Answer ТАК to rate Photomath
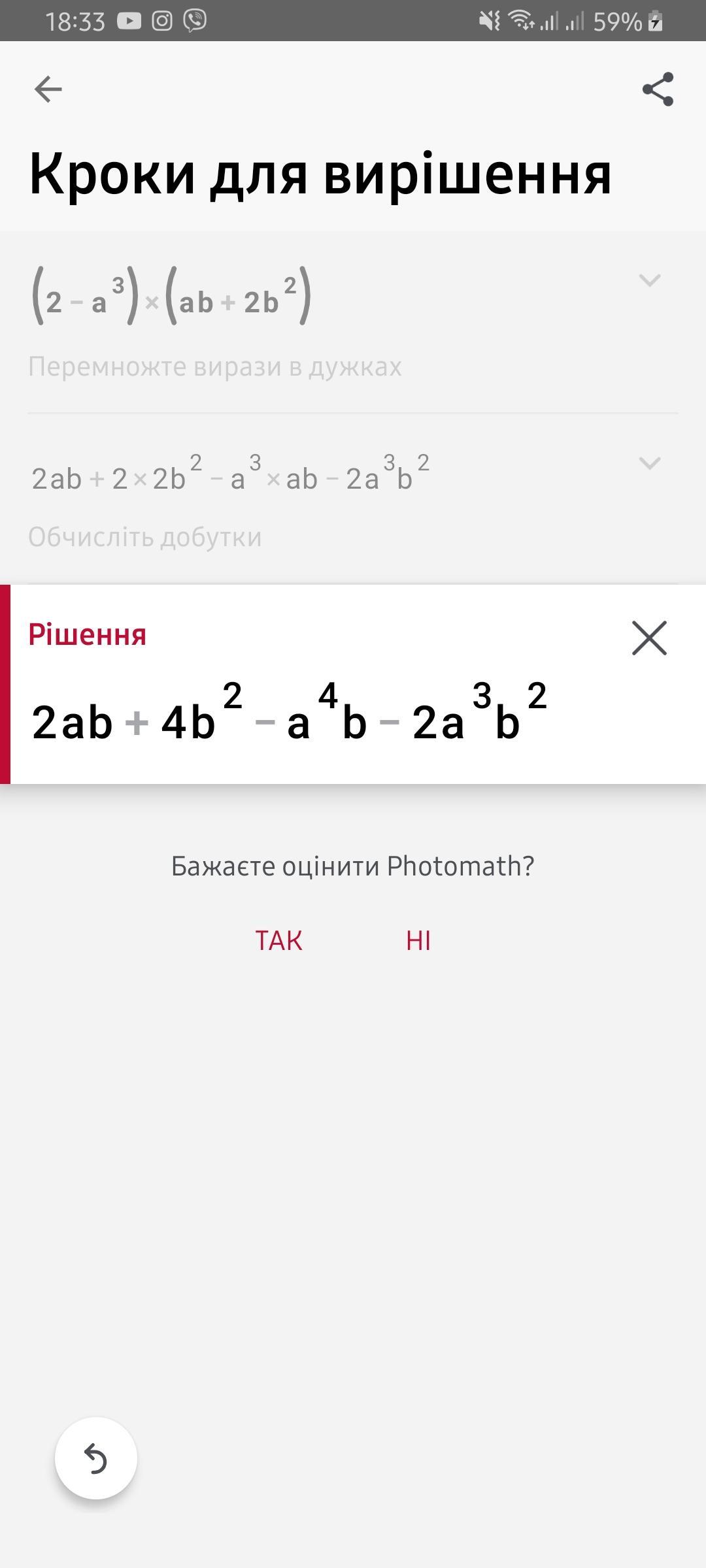This screenshot has width=706, height=1568. point(278,941)
